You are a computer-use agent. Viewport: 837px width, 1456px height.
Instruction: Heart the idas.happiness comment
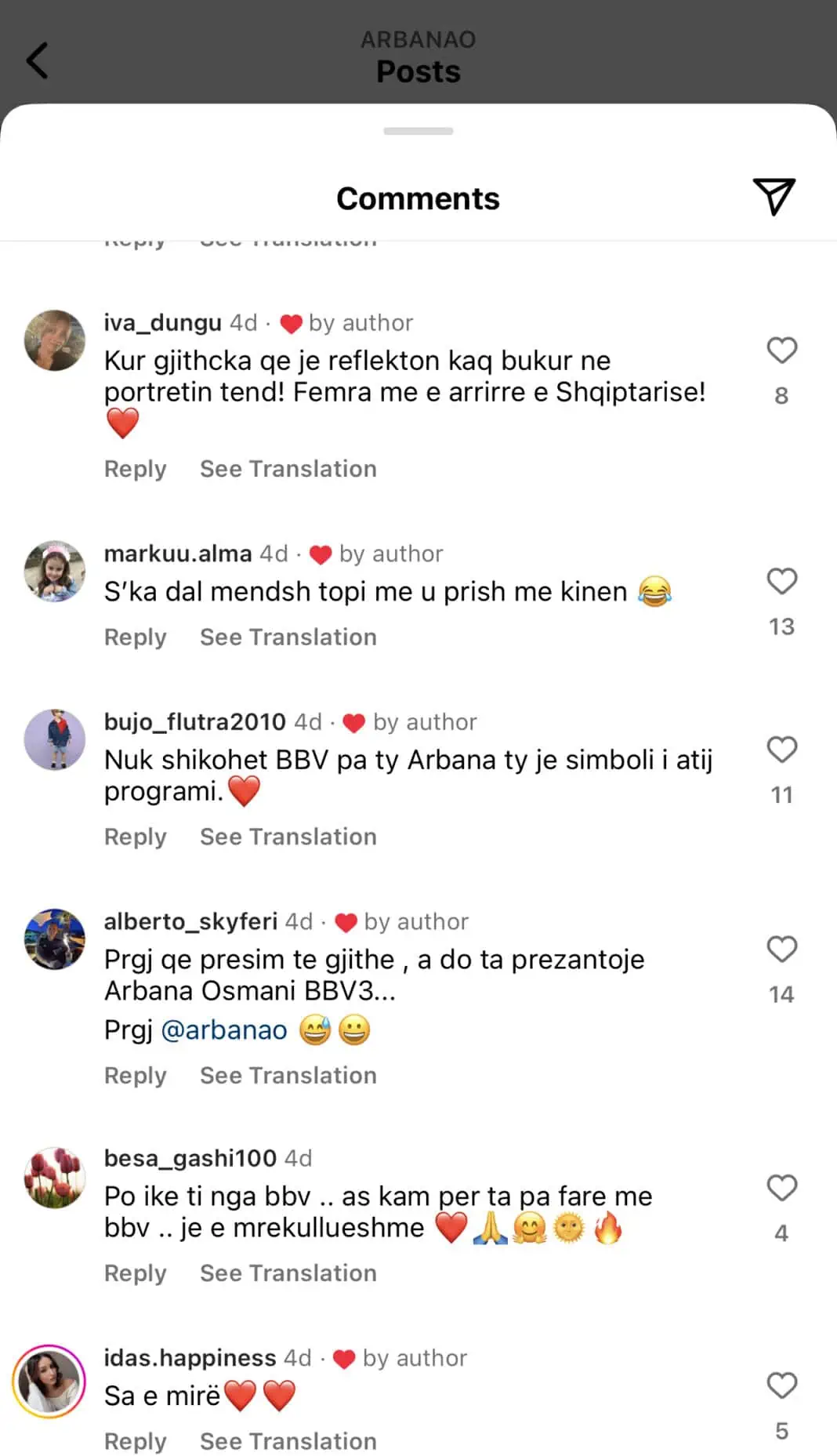[781, 1385]
